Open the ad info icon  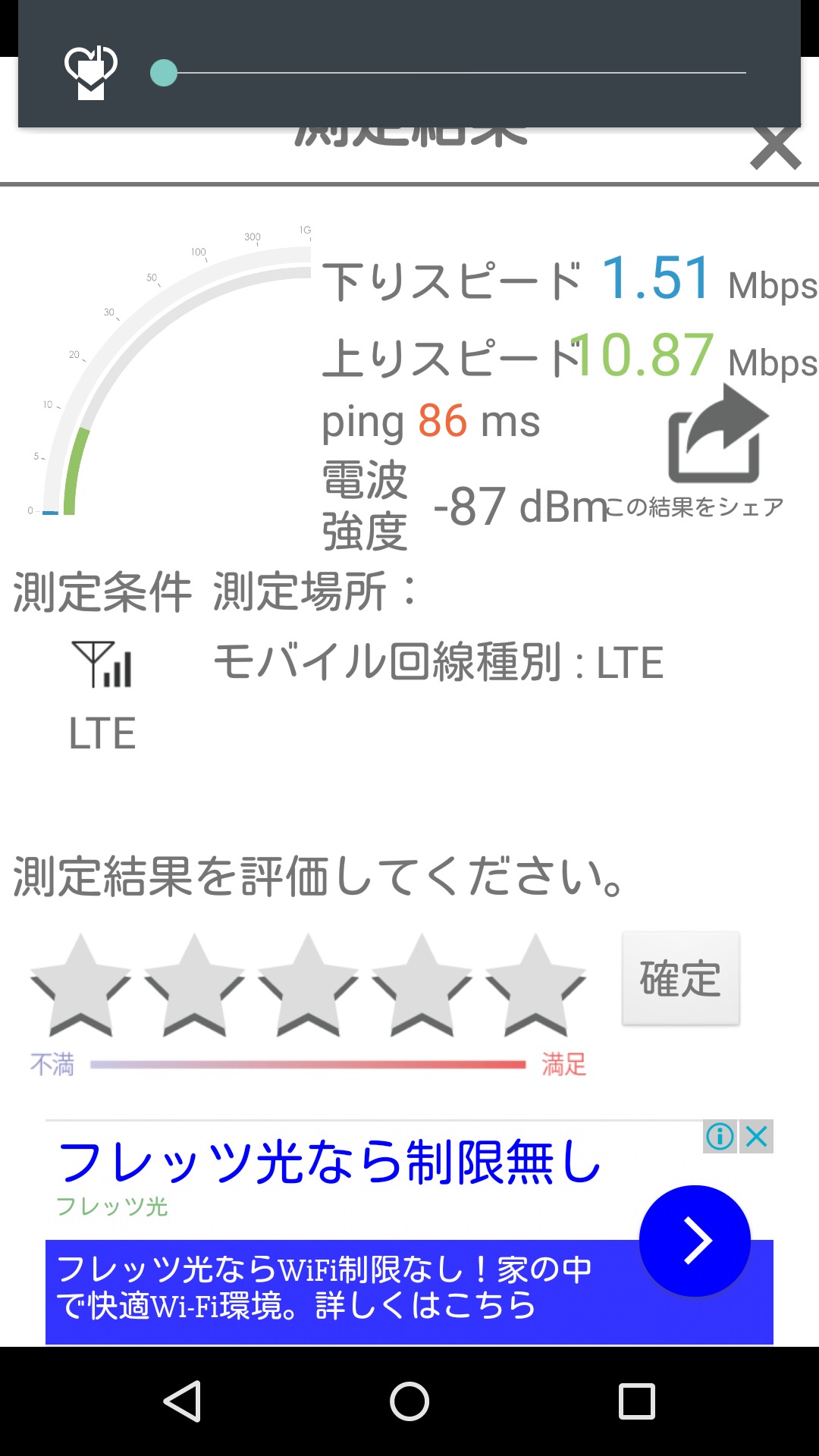720,1137
